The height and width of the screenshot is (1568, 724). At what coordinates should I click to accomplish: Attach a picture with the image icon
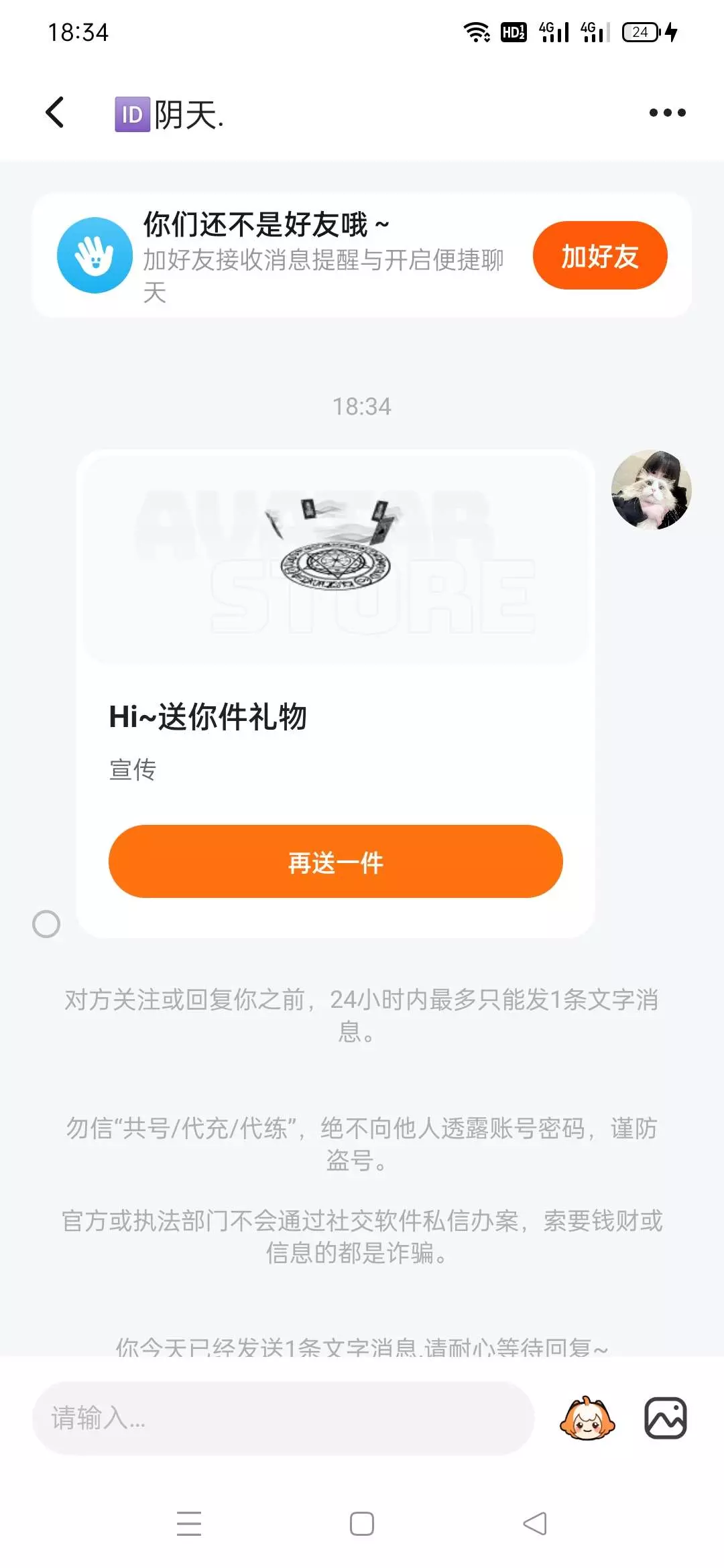[x=666, y=1418]
